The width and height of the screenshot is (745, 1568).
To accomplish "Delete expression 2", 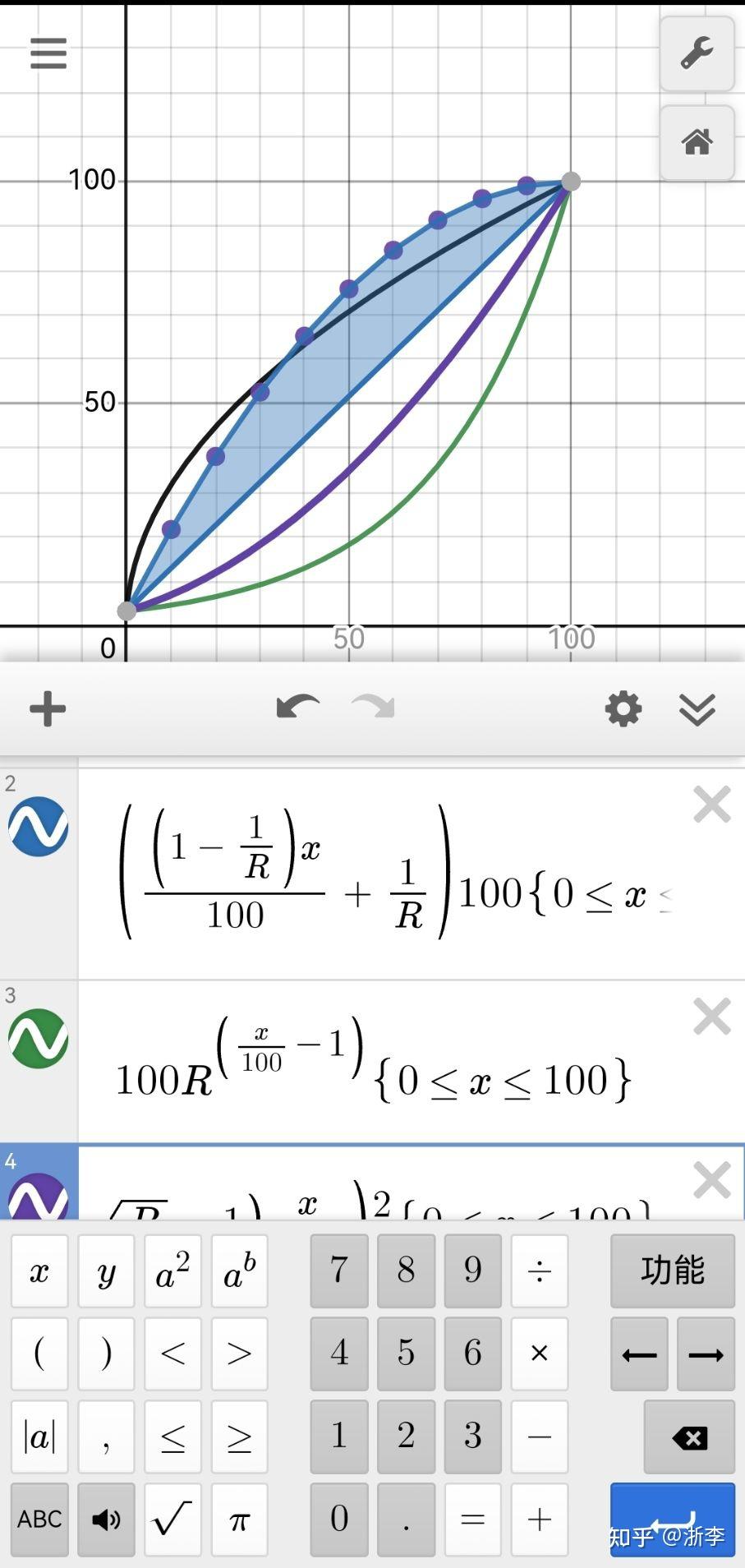I will [x=711, y=805].
